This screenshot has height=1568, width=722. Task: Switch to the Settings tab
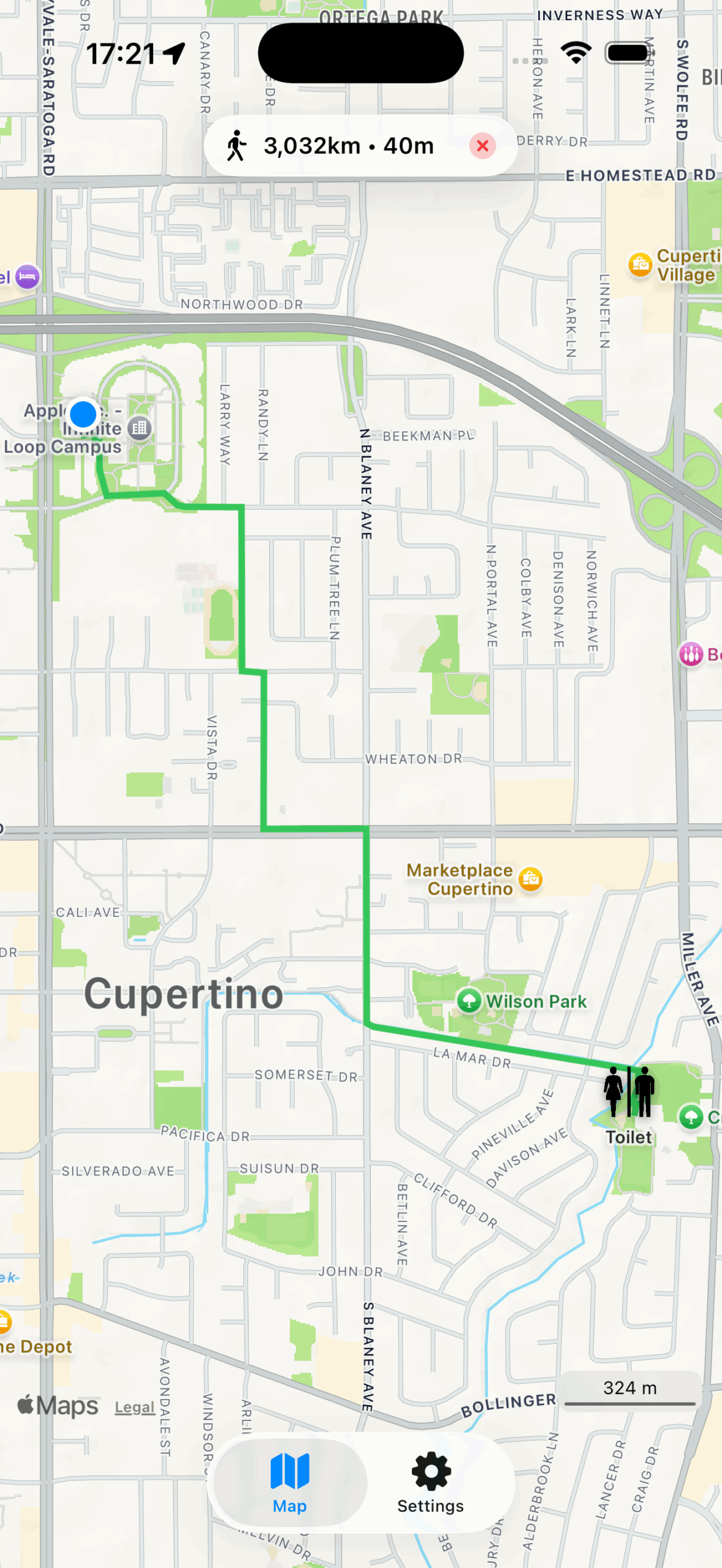[x=430, y=1482]
